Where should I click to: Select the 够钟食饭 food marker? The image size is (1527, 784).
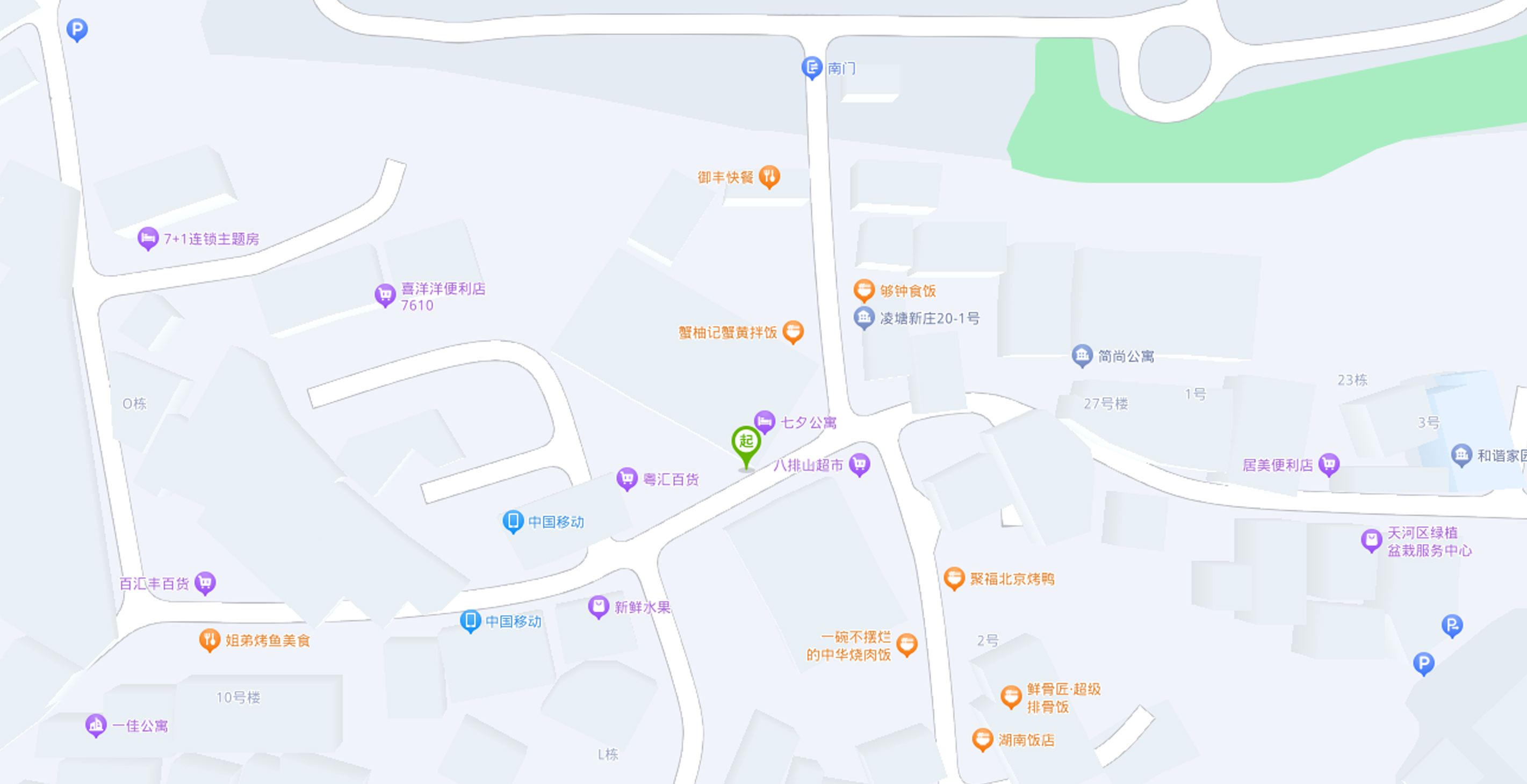tap(863, 291)
